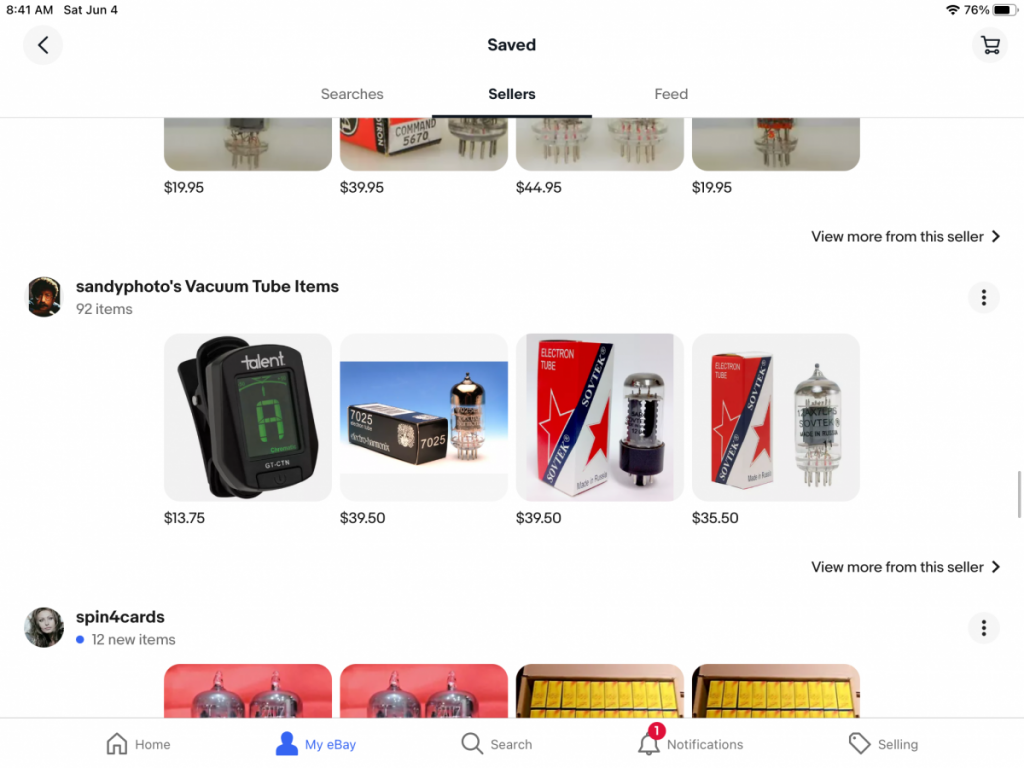Screen dimensions: 1024x768
Task: Open the $39.50 Sovtek black-base tube listing
Action: pos(600,417)
